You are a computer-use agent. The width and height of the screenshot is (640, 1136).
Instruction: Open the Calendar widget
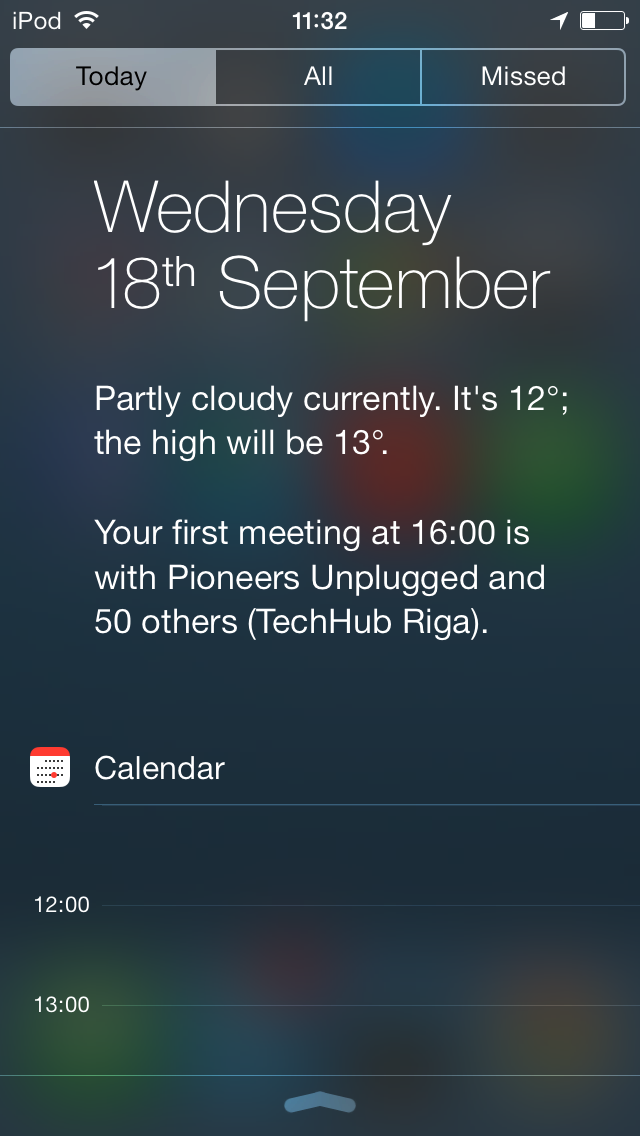click(x=159, y=768)
